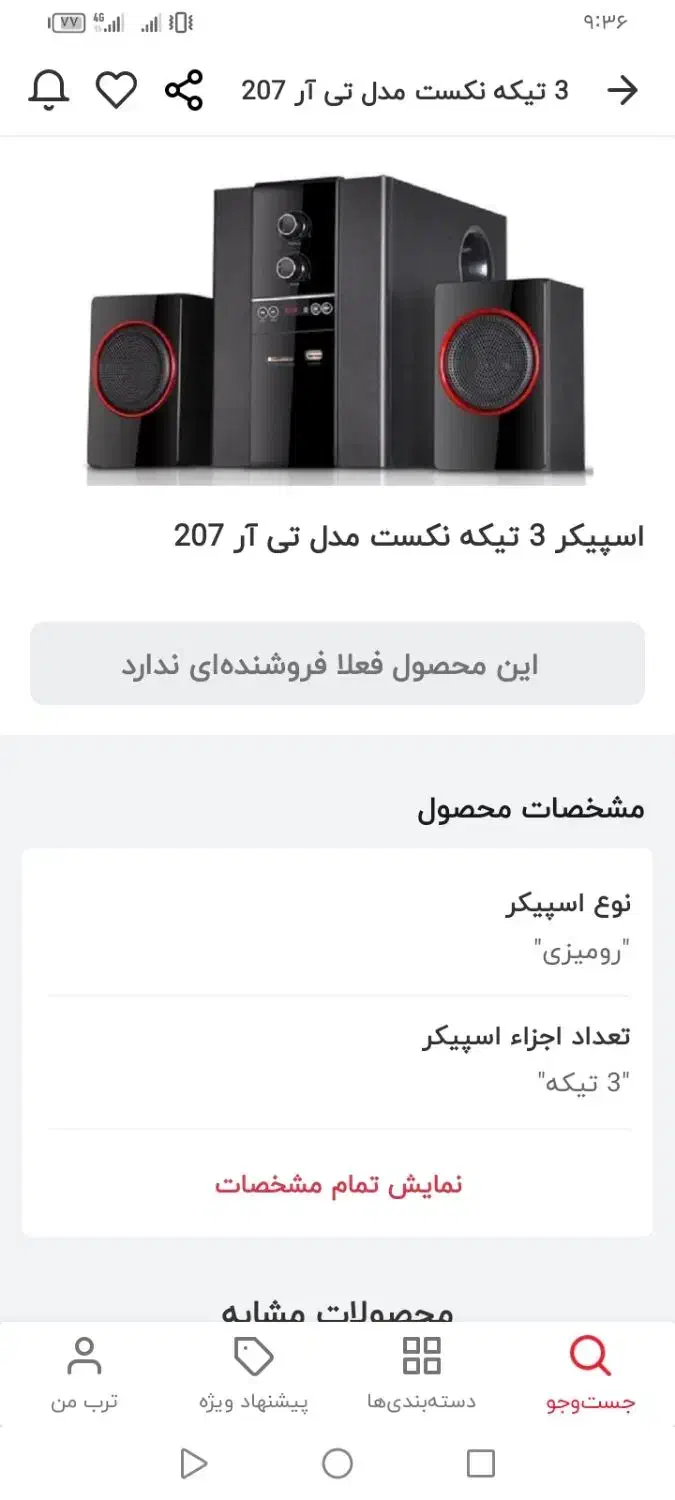Go to the پیشنهاد ویژه tab
675x1500 pixels.
point(253,1374)
